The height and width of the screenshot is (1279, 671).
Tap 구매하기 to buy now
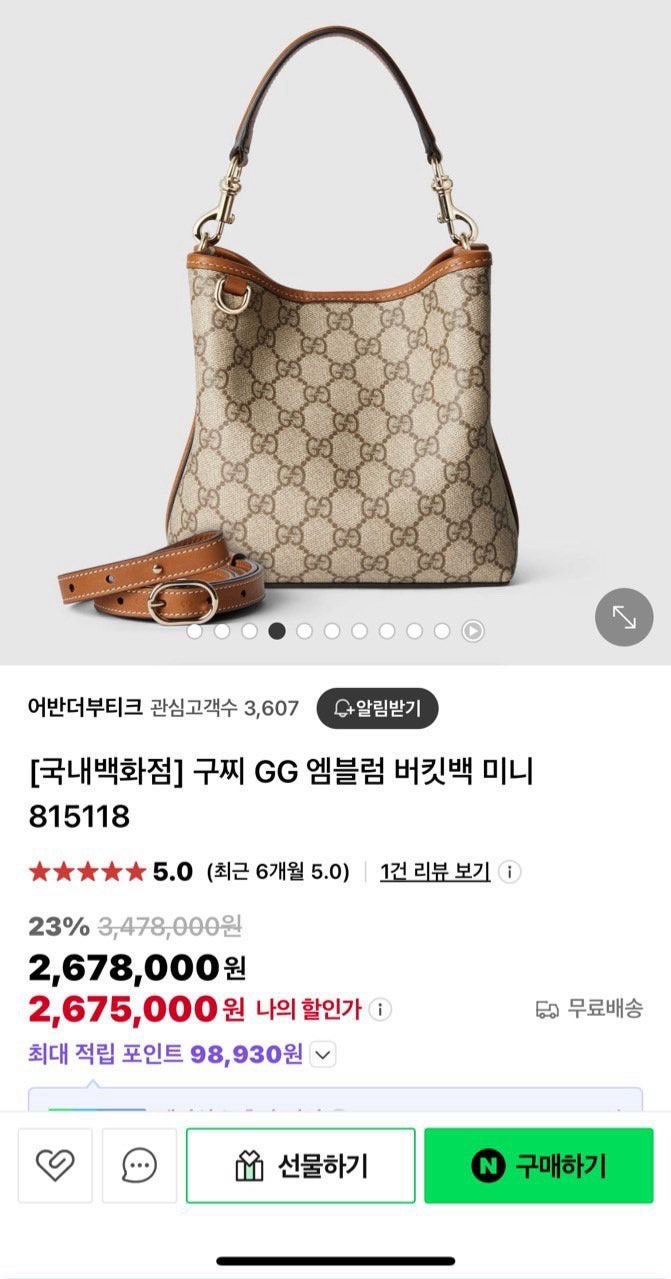click(x=538, y=1165)
